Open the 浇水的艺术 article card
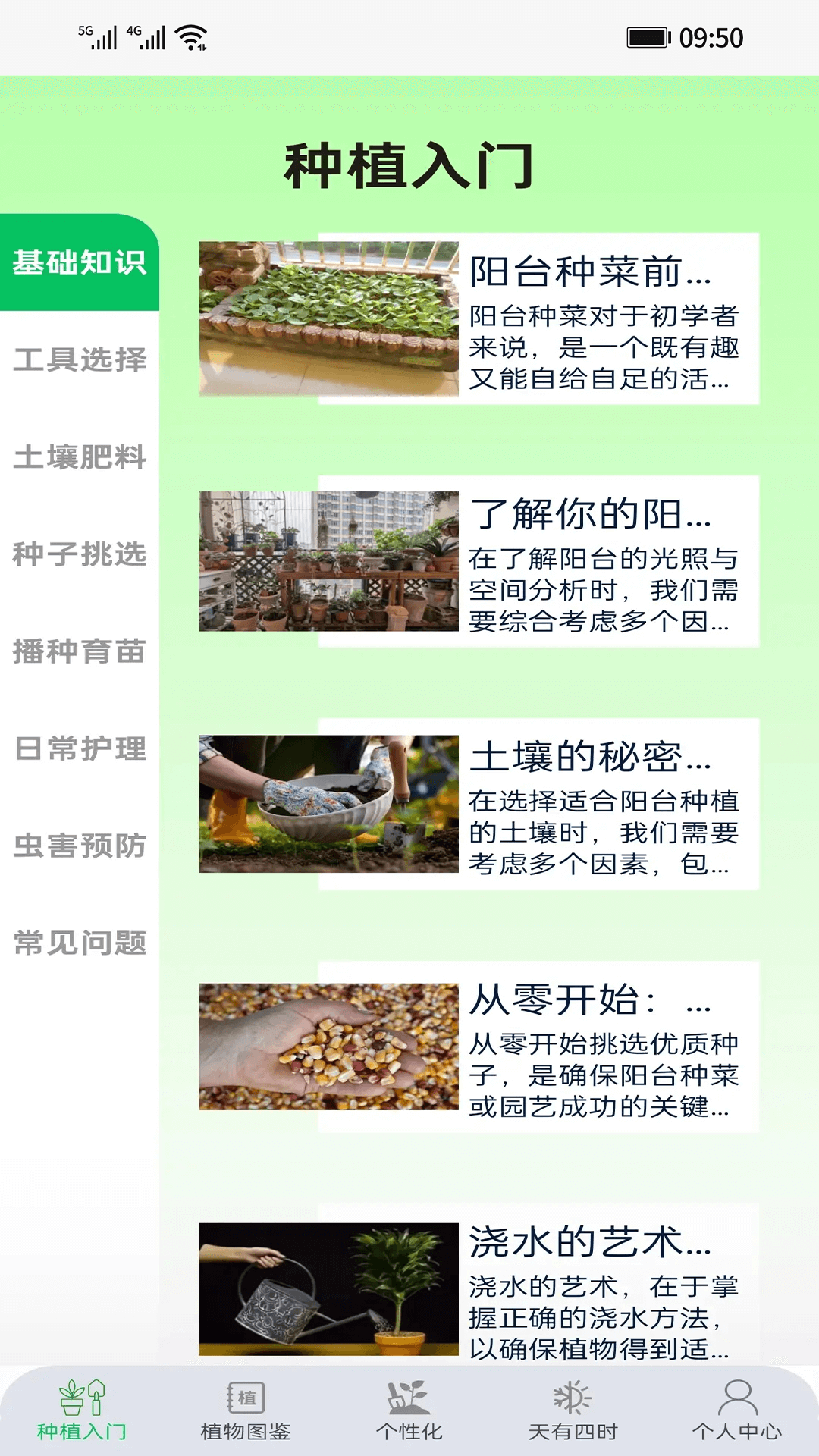This screenshot has width=819, height=1456. click(479, 1289)
